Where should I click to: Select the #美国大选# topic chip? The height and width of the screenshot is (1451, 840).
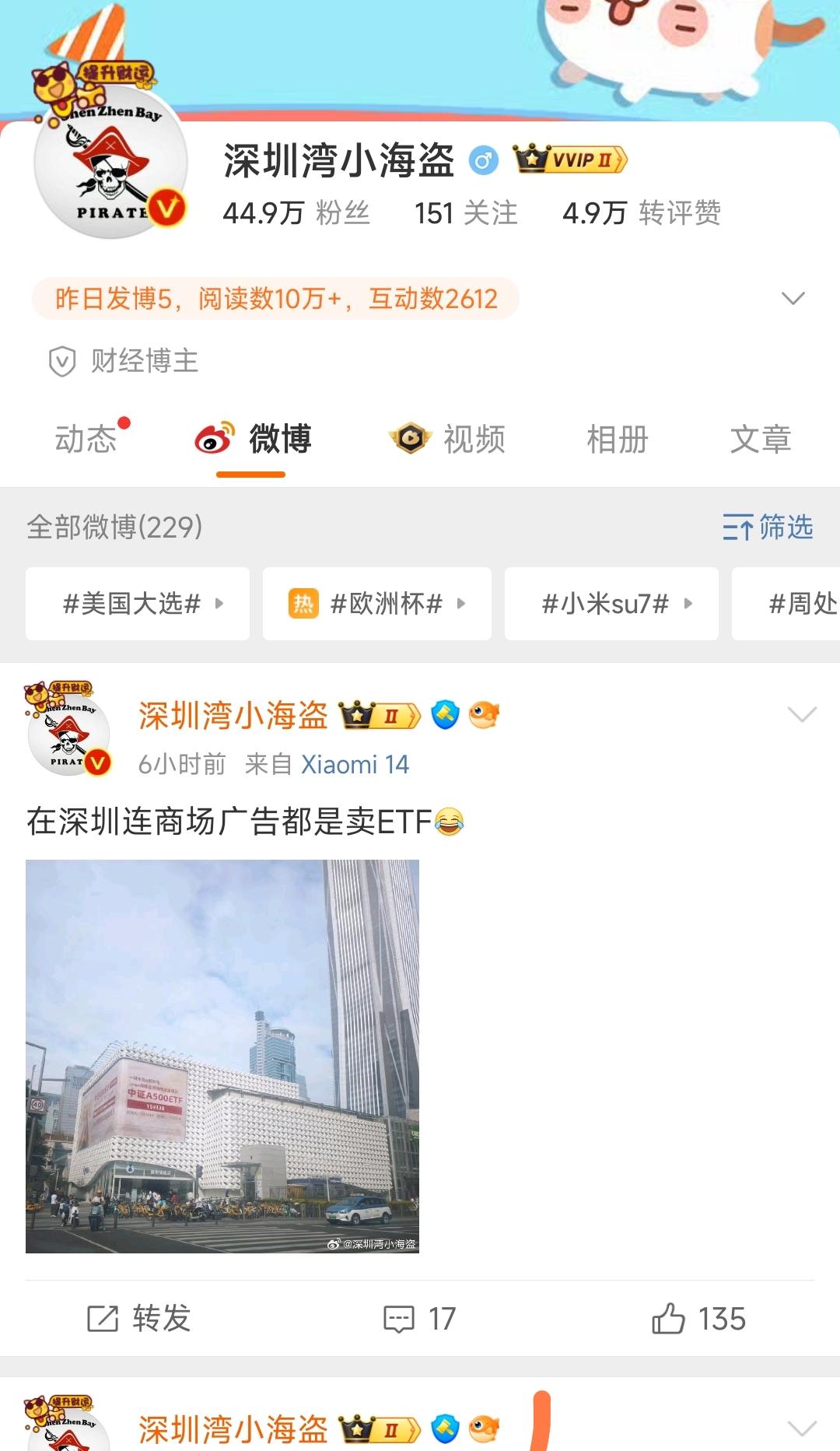pos(138,604)
